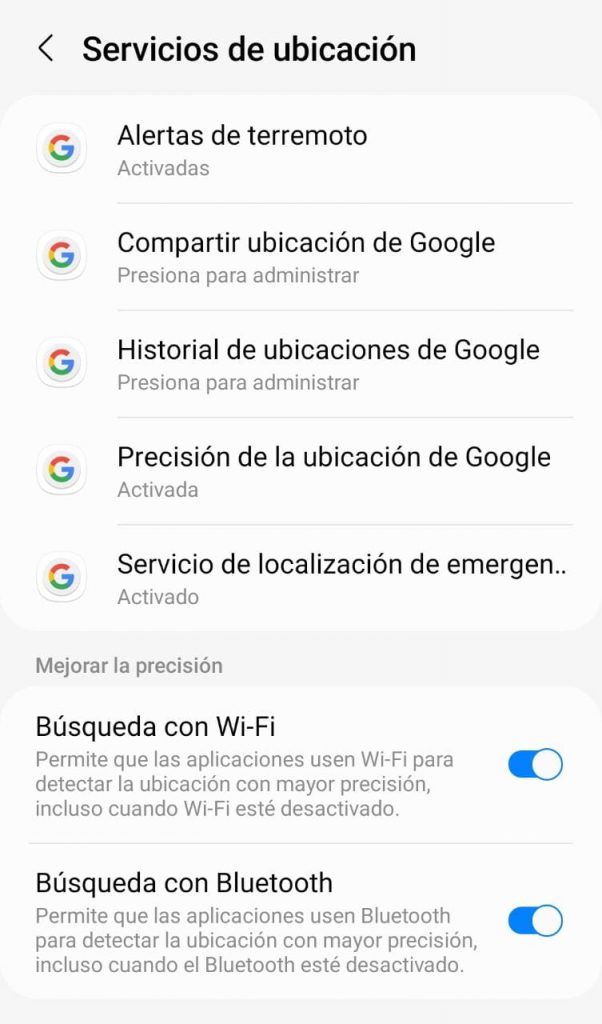This screenshot has height=1024, width=602.
Task: Open Alertas de terremoto
Action: coord(301,150)
